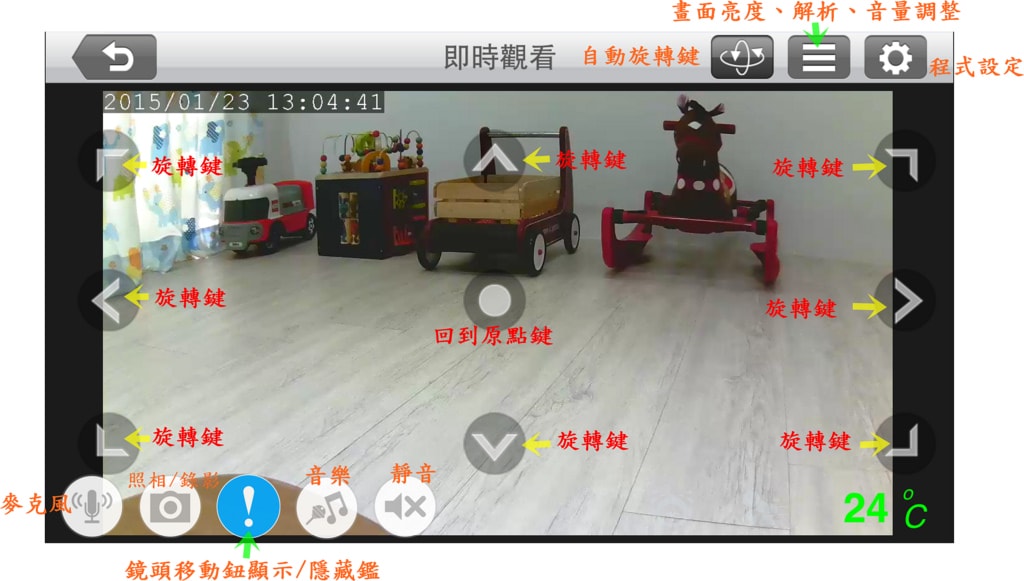Viewport: 1024px width, 581px height.
Task: Mute the camera audio
Action: click(405, 507)
